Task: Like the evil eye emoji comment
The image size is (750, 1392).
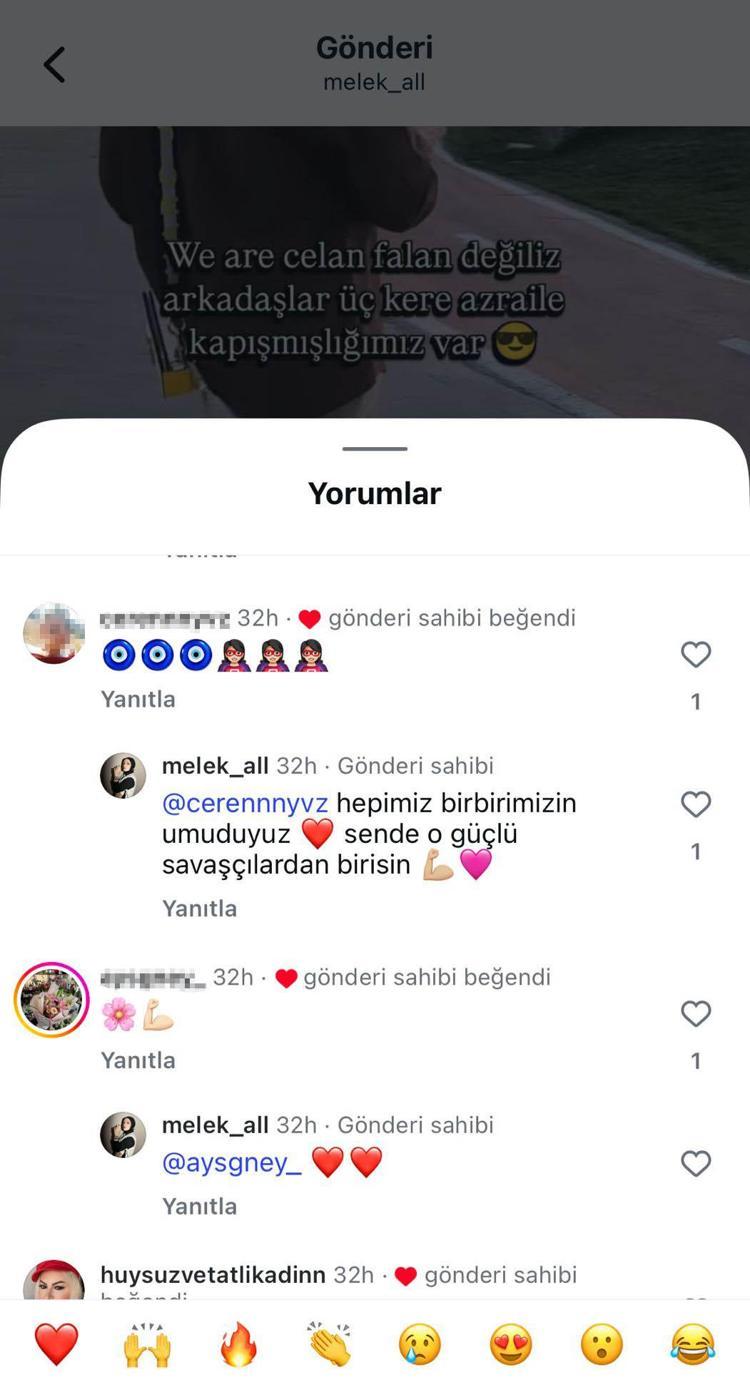Action: (695, 655)
